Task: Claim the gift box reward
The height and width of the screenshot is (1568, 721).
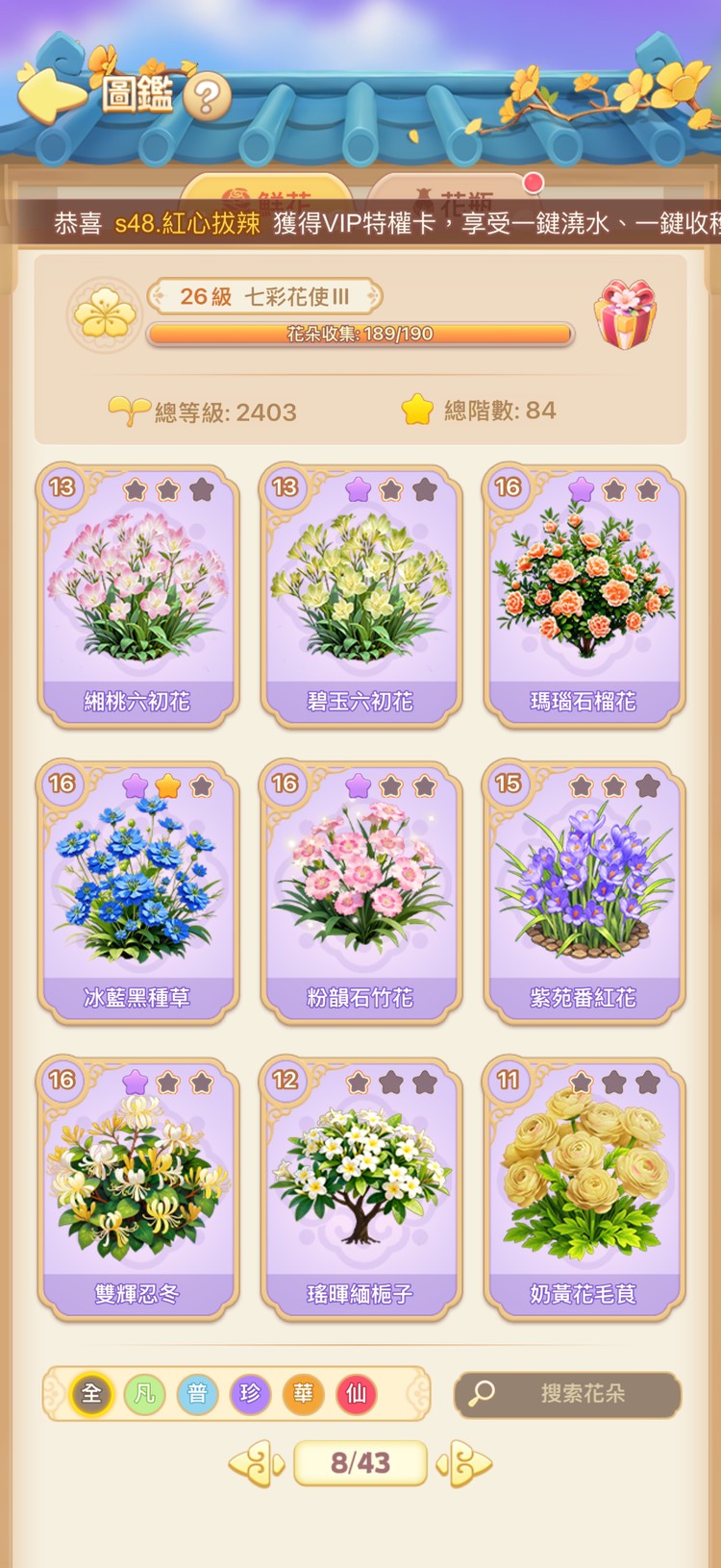Action: click(x=626, y=314)
